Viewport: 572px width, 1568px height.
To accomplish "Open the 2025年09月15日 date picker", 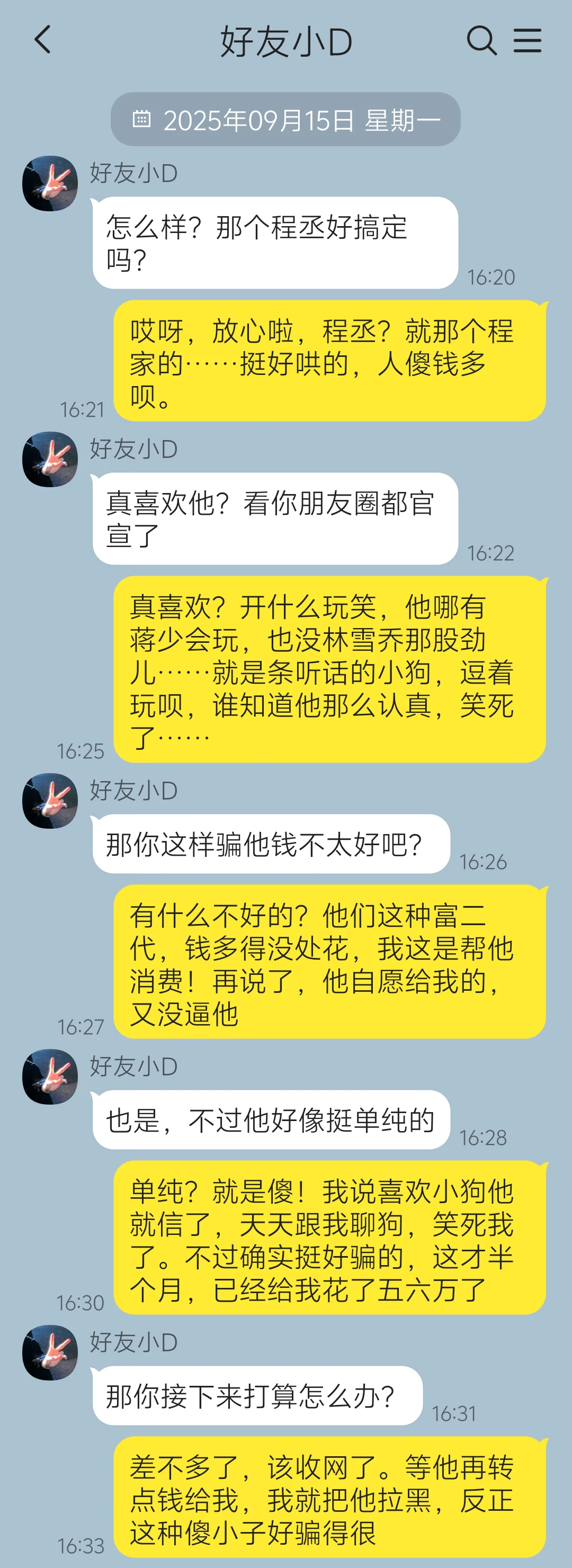I will pos(285,119).
